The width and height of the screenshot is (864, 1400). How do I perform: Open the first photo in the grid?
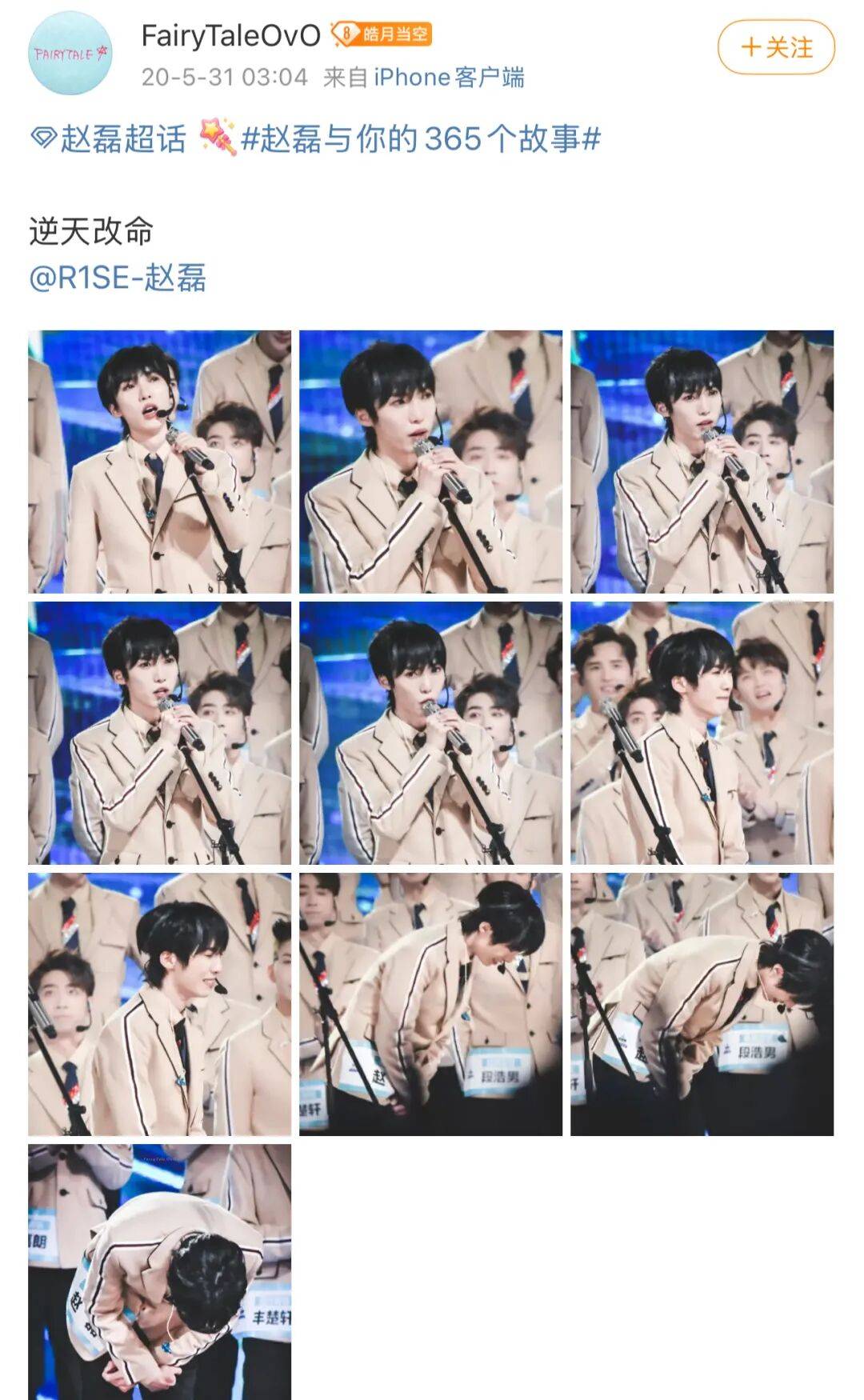click(x=160, y=462)
